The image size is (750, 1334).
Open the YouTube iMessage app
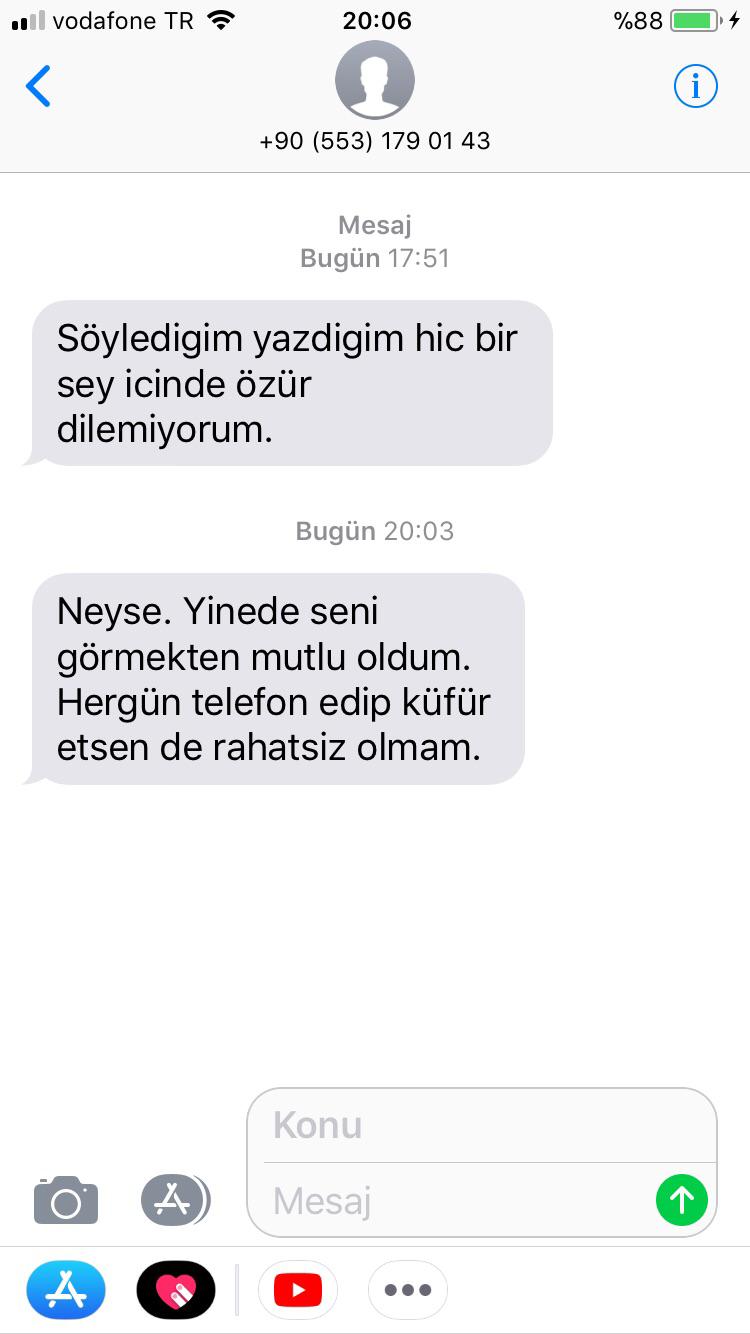point(298,1290)
